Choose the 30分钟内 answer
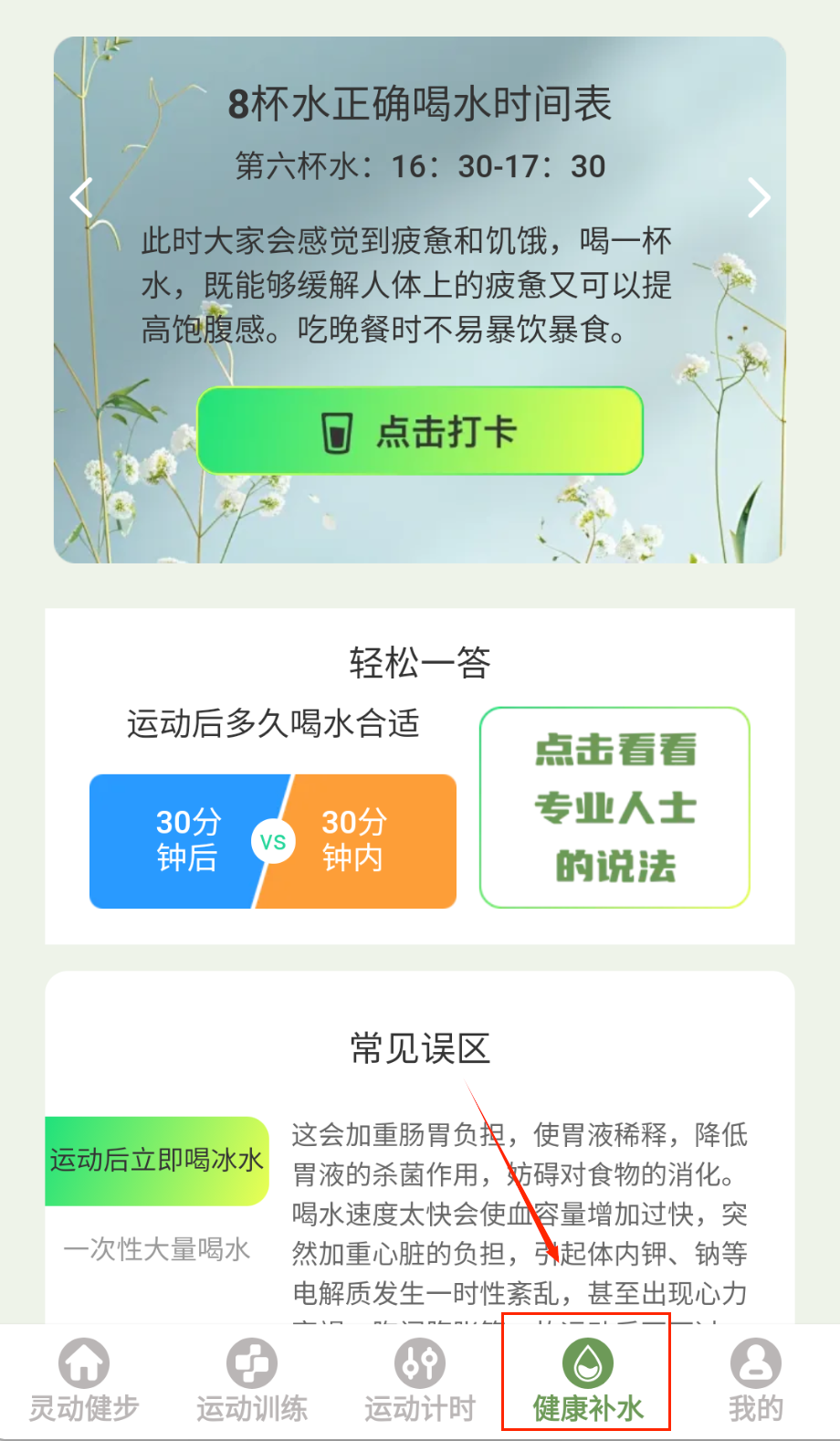The image size is (840, 1441). [365, 841]
